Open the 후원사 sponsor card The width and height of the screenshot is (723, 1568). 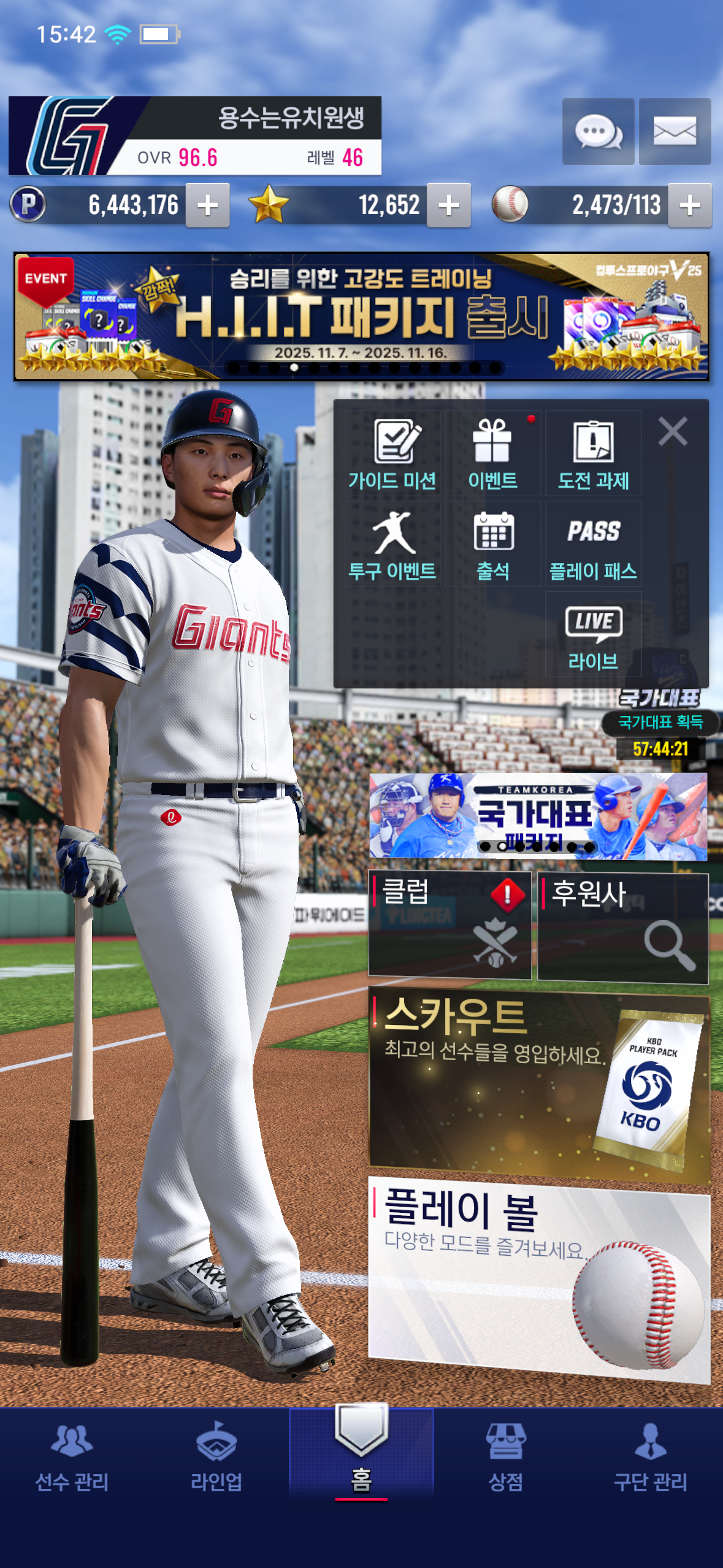[622, 928]
